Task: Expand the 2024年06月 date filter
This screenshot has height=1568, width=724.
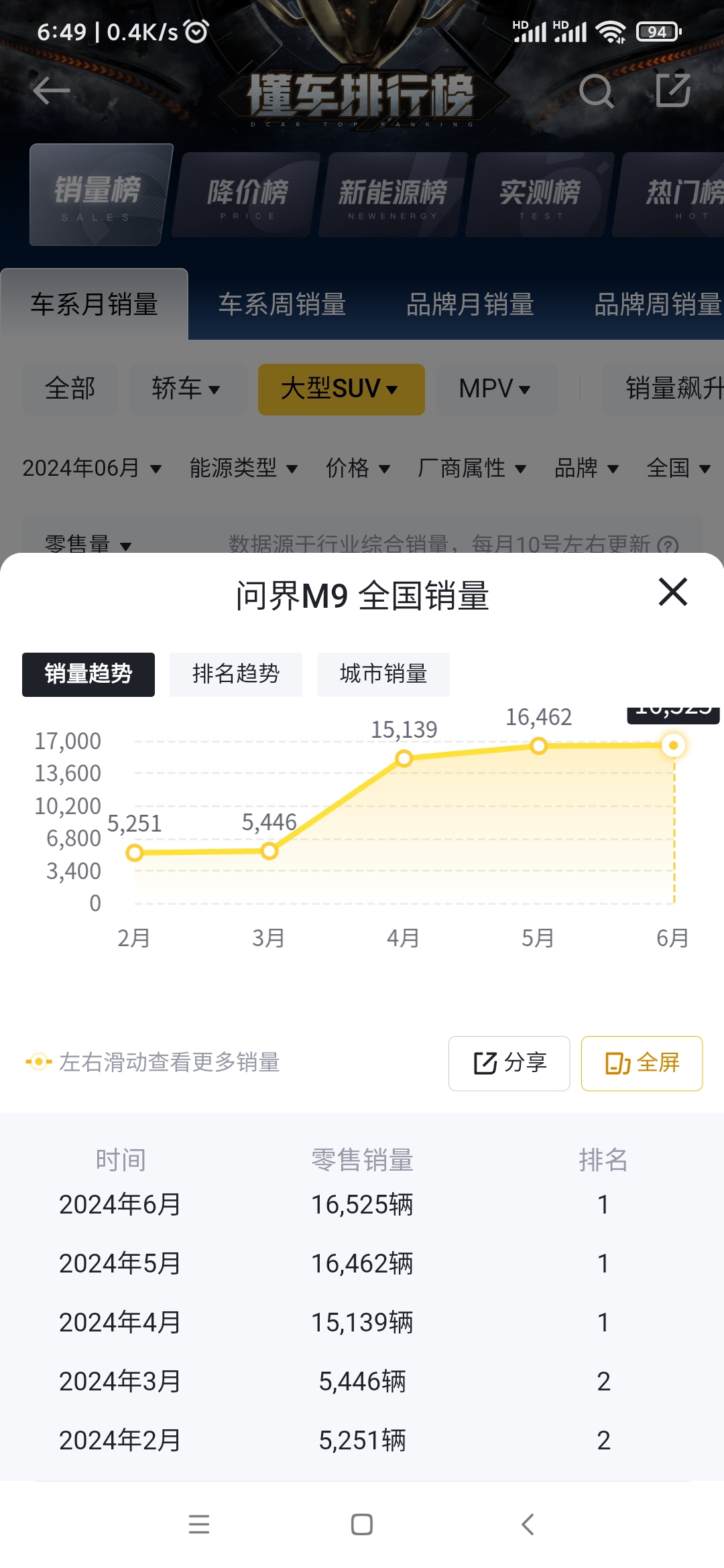Action: click(93, 469)
